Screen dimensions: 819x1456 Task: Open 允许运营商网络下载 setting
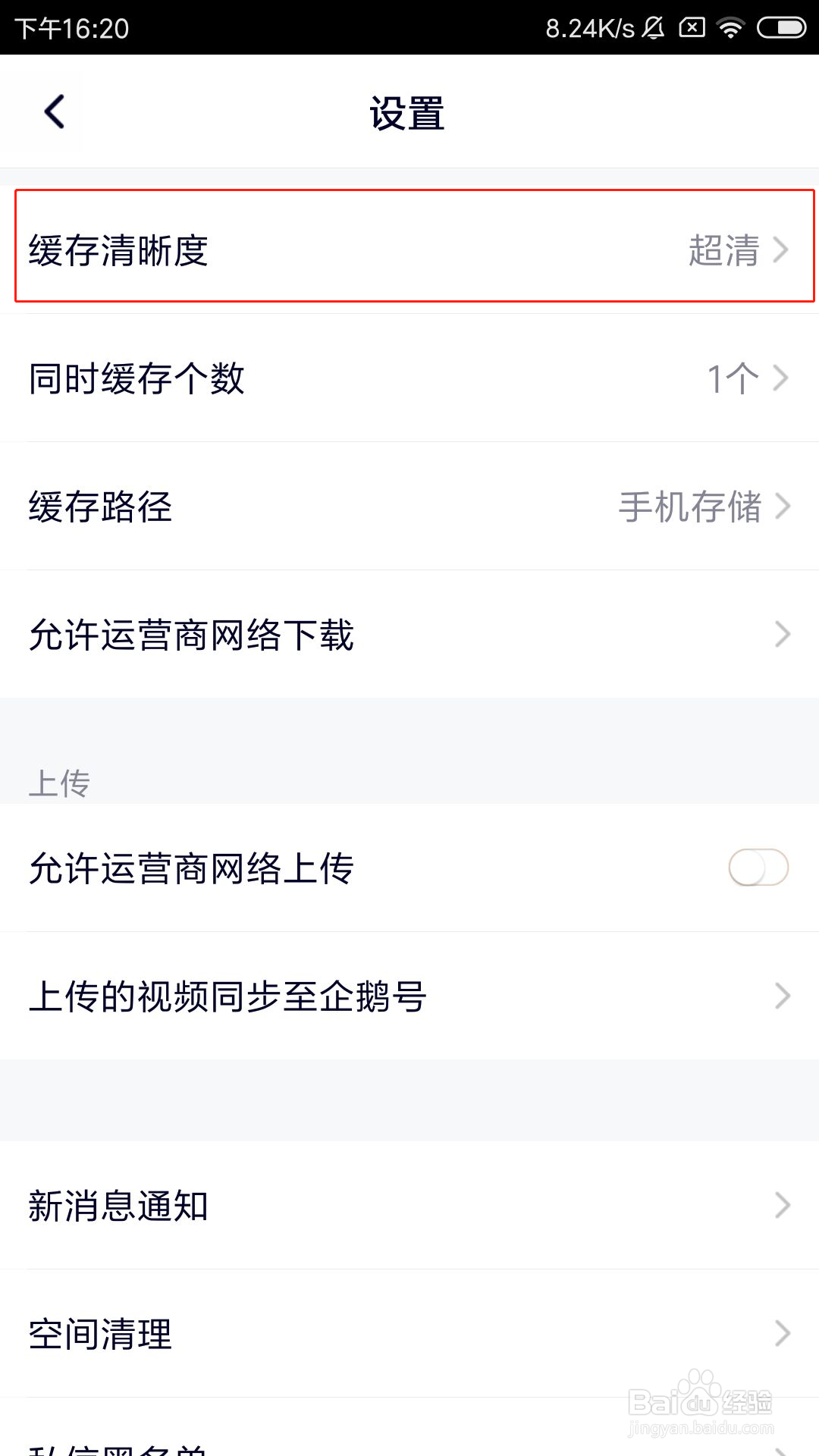409,634
